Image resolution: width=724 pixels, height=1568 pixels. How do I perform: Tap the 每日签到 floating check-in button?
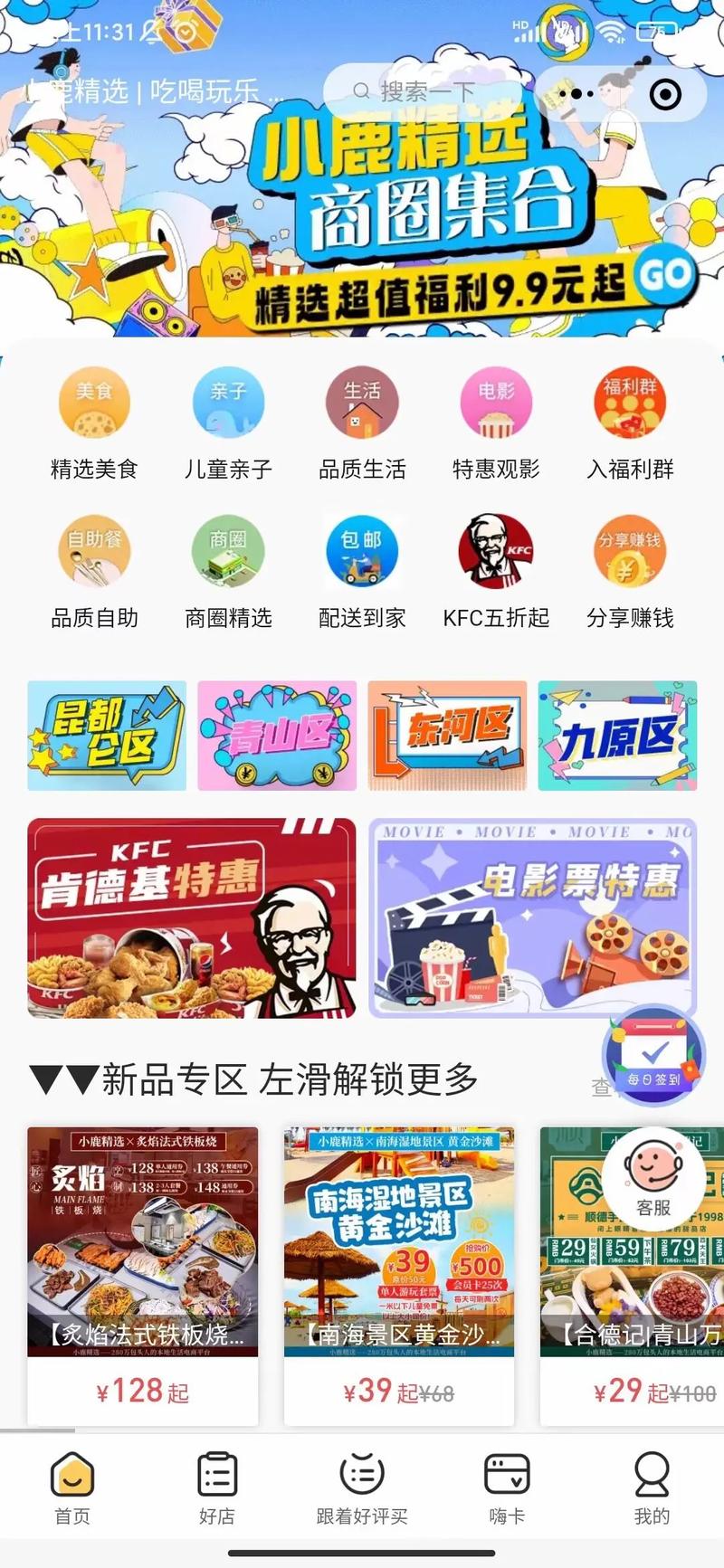coord(653,1056)
